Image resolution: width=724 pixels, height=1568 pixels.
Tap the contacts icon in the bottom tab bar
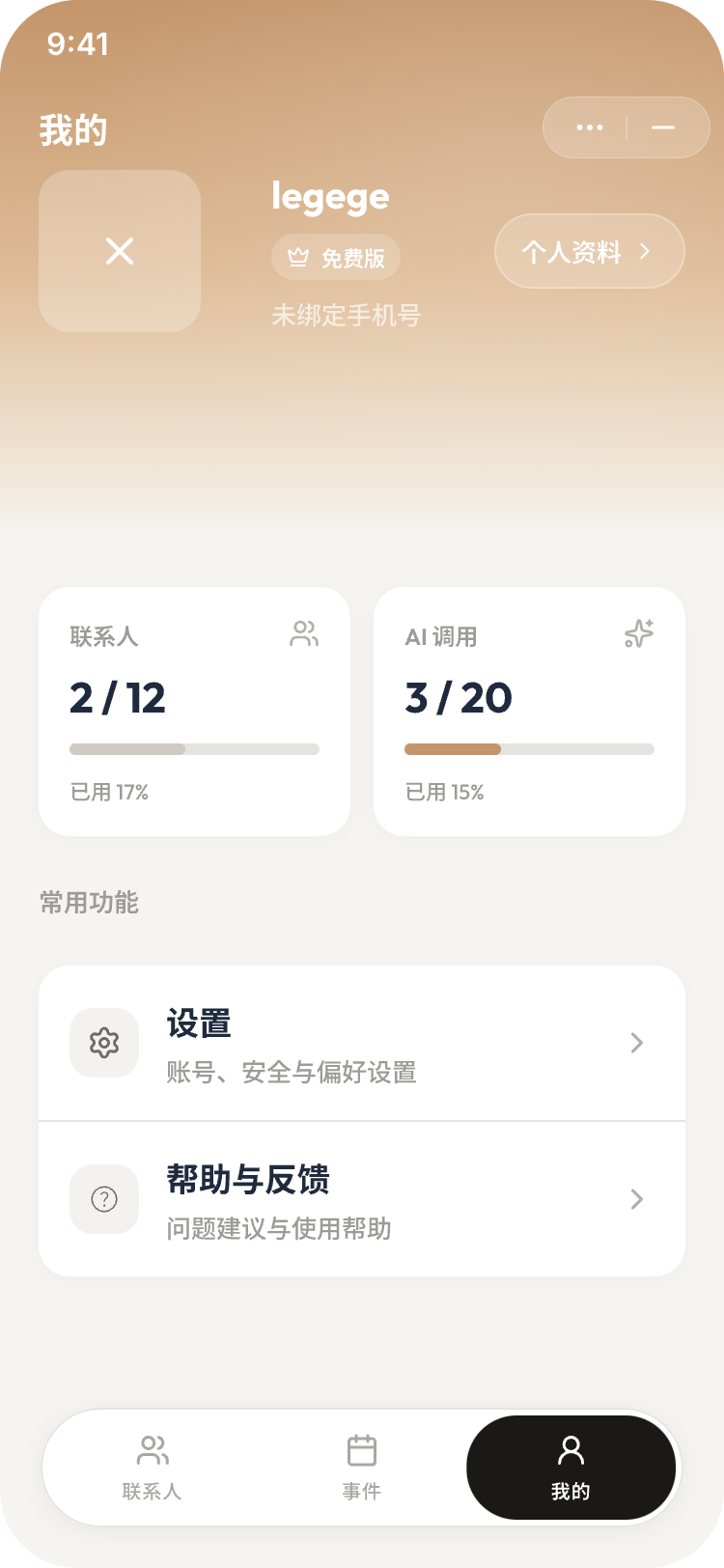152,1450
